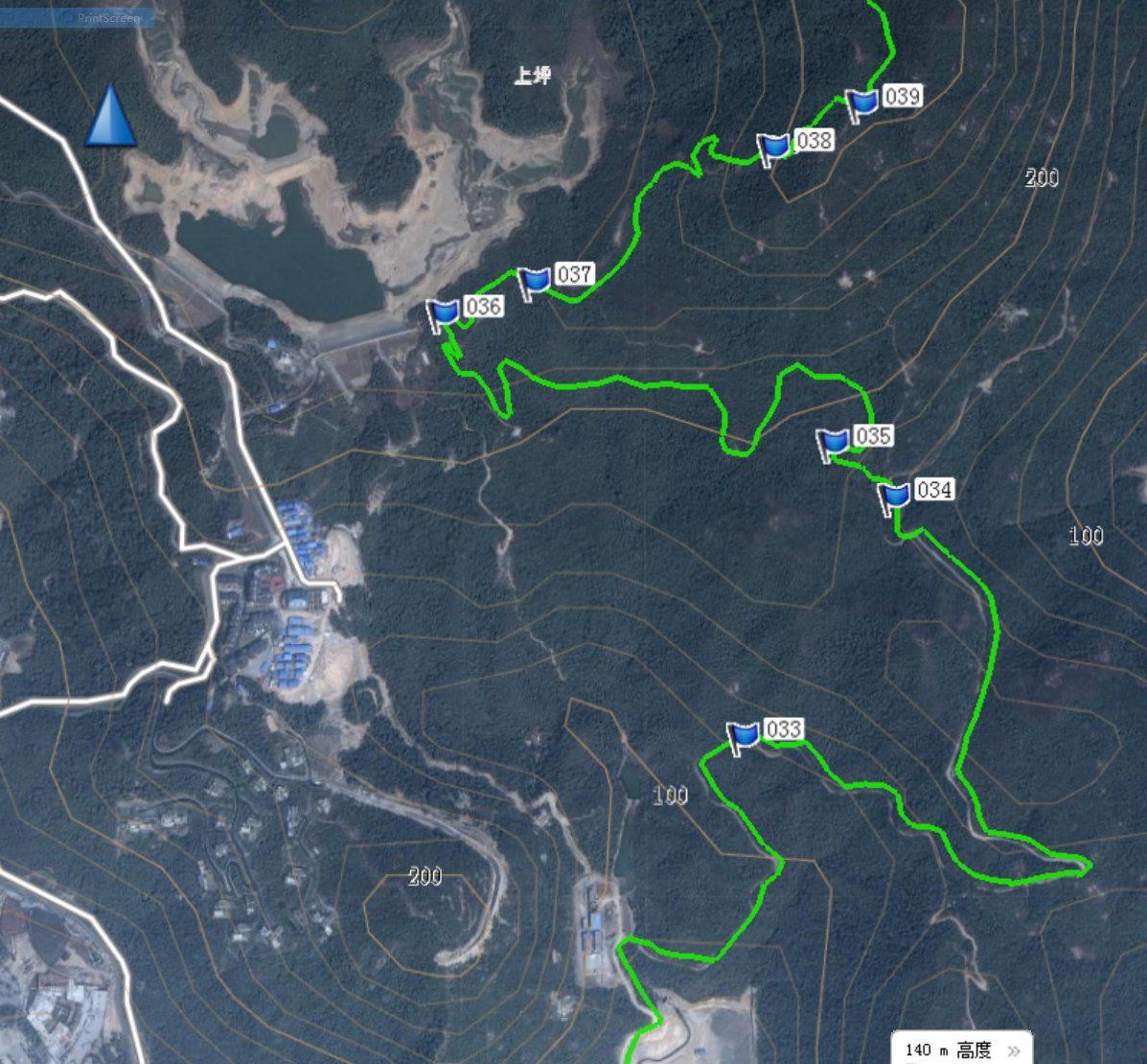This screenshot has width=1147, height=1064.
Task: Open waypoint 035 on the track
Action: 835,443
